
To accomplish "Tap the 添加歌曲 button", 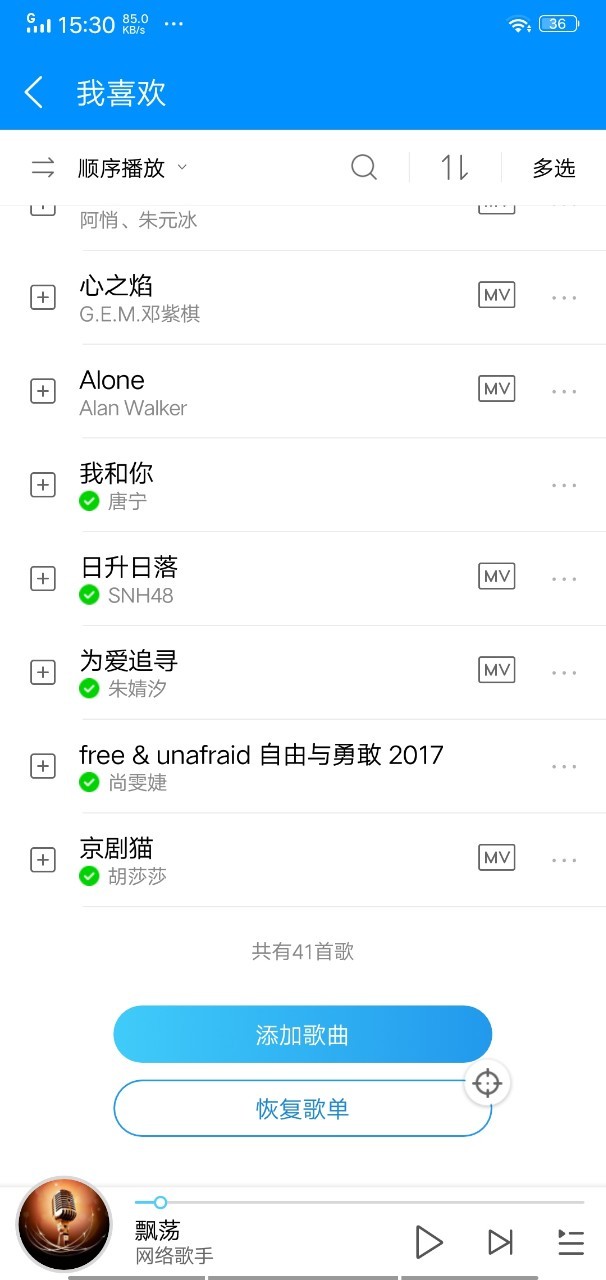I will point(302,1035).
